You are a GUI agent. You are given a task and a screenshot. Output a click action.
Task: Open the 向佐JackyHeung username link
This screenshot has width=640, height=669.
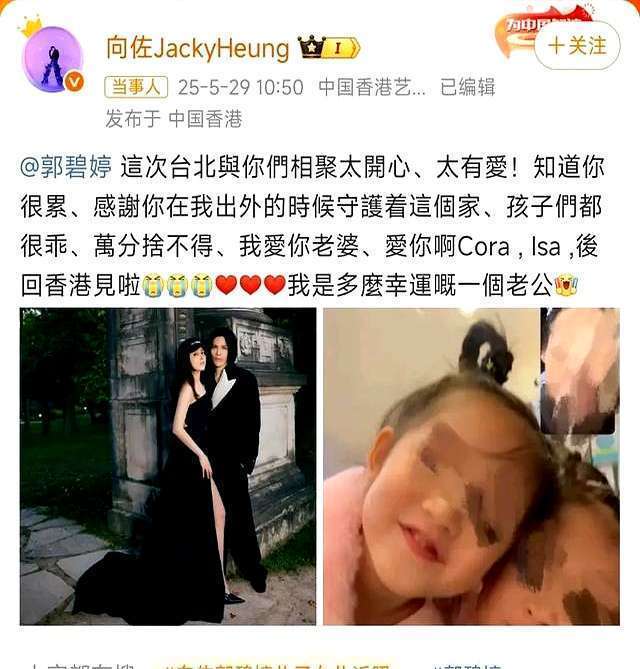coord(197,47)
